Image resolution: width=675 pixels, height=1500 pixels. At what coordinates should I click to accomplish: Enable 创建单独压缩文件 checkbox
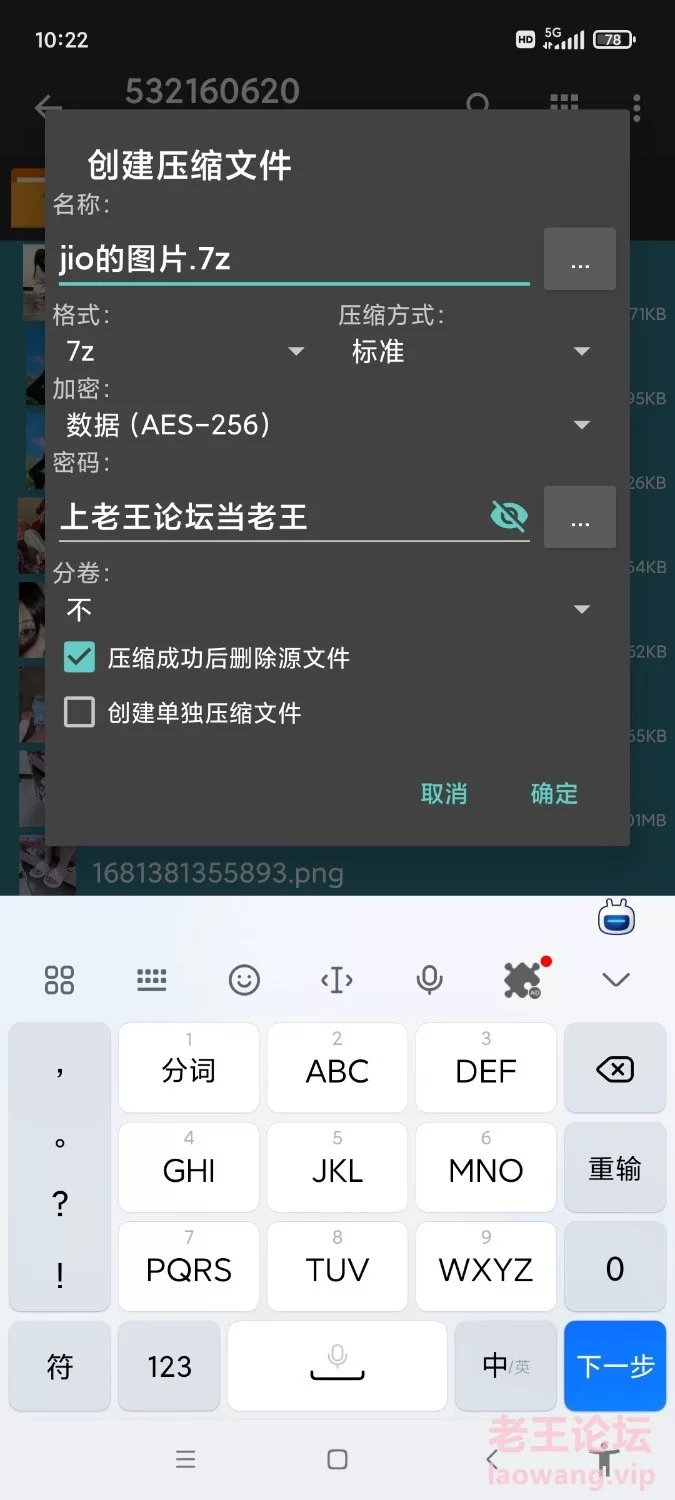click(x=79, y=712)
